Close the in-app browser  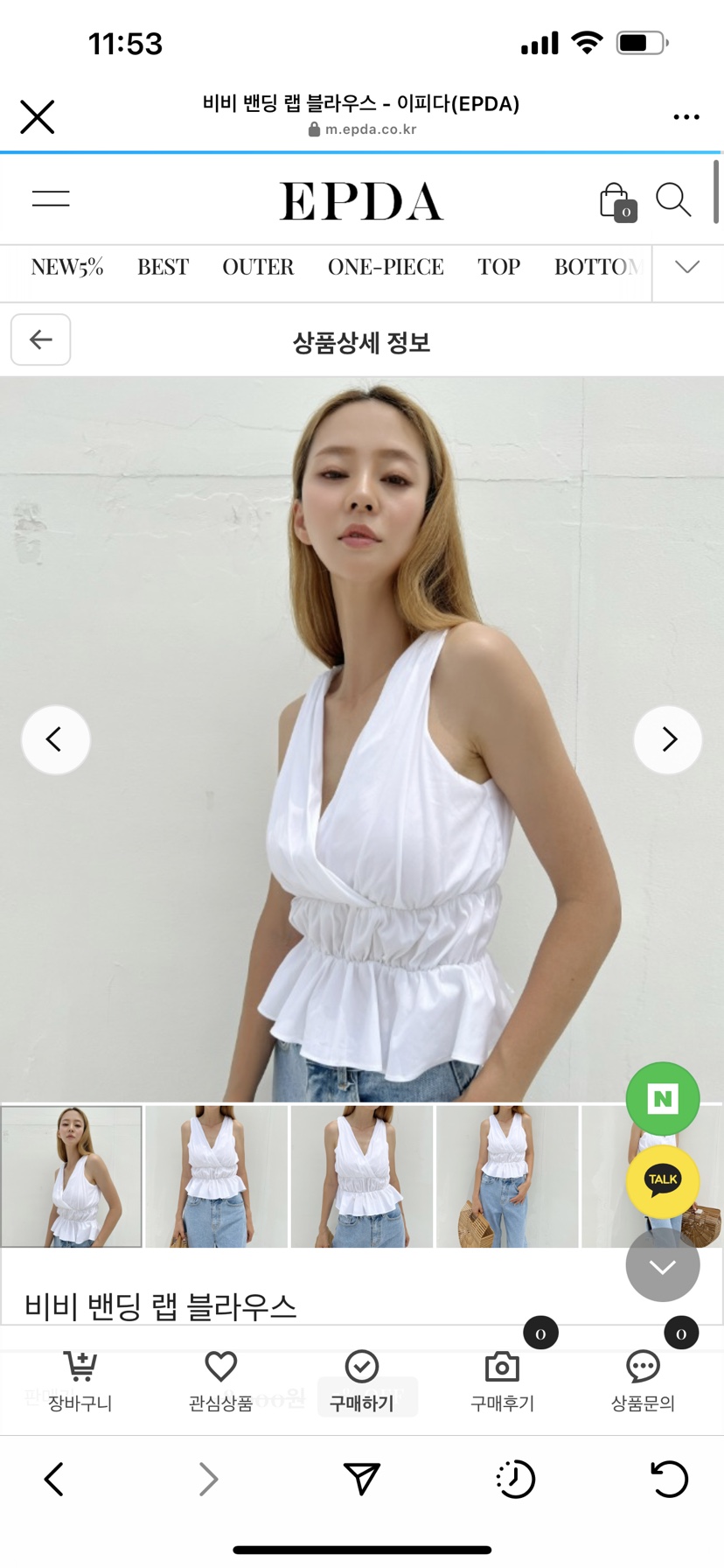(37, 116)
